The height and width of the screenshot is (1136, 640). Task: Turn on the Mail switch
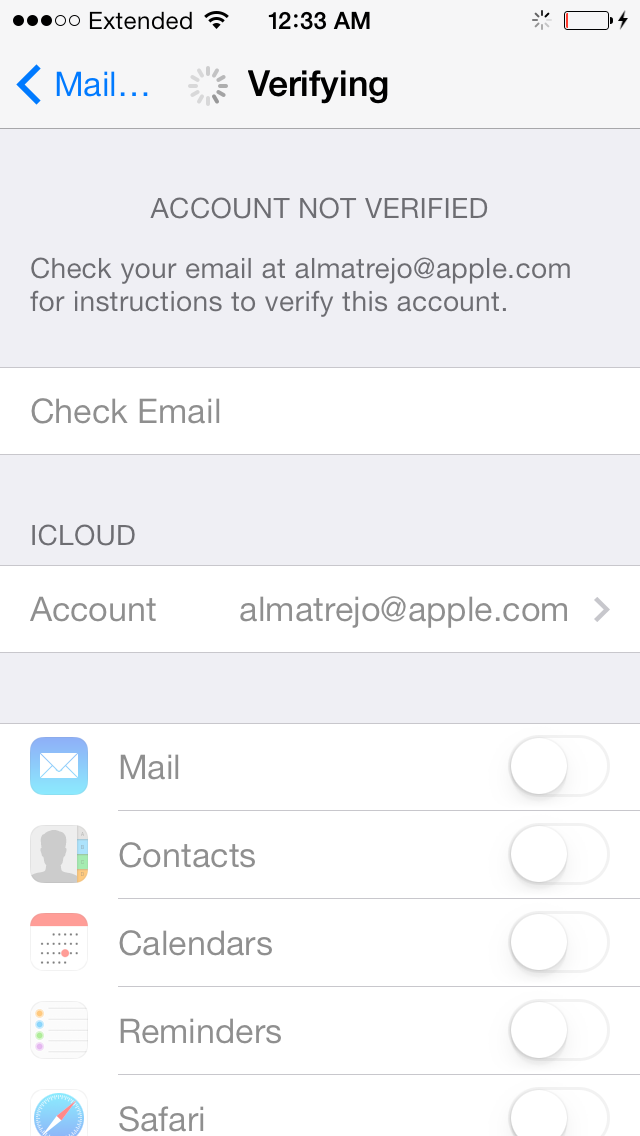pyautogui.click(x=558, y=768)
